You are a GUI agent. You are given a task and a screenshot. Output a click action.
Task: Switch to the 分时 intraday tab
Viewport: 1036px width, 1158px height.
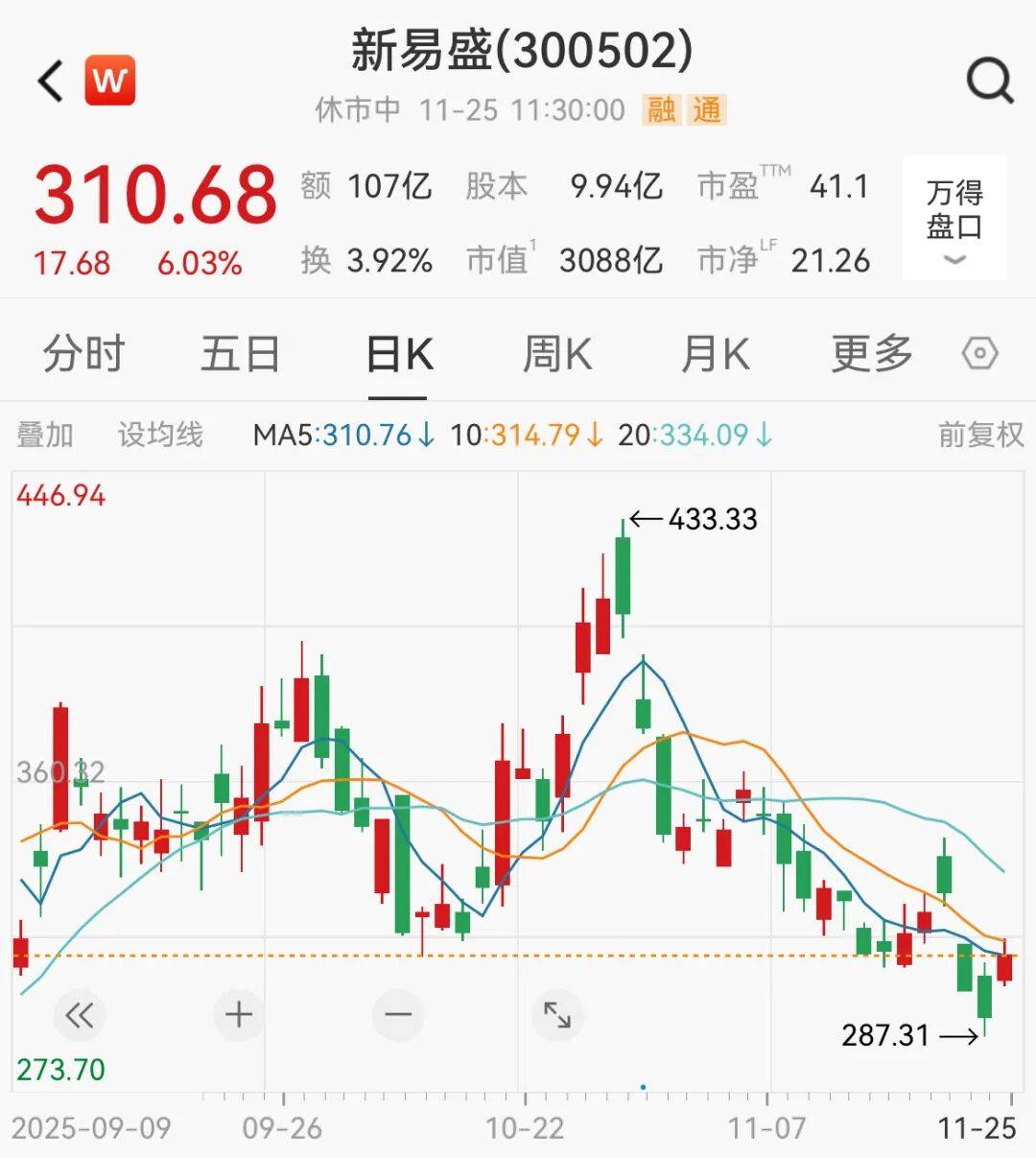coord(82,354)
